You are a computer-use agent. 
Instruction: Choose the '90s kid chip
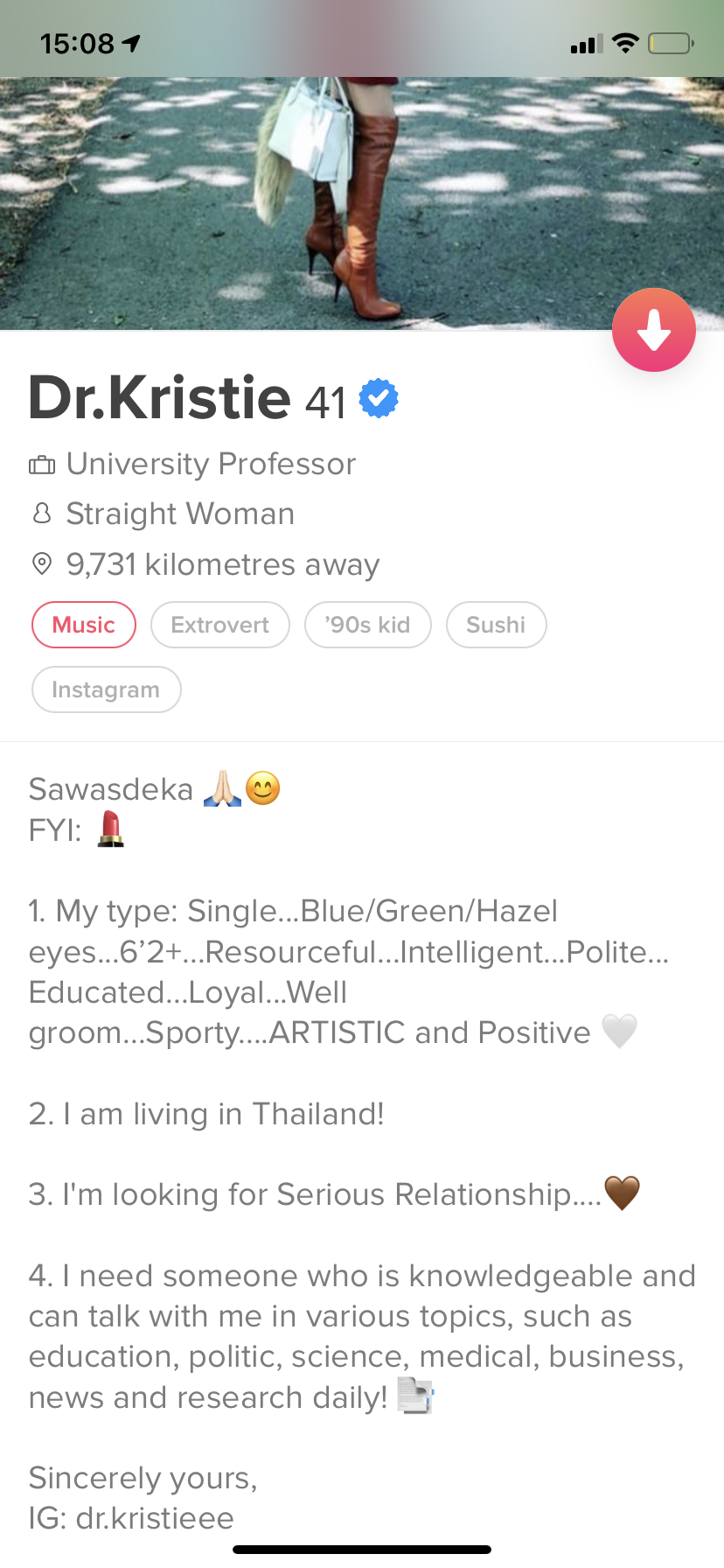[x=367, y=625]
